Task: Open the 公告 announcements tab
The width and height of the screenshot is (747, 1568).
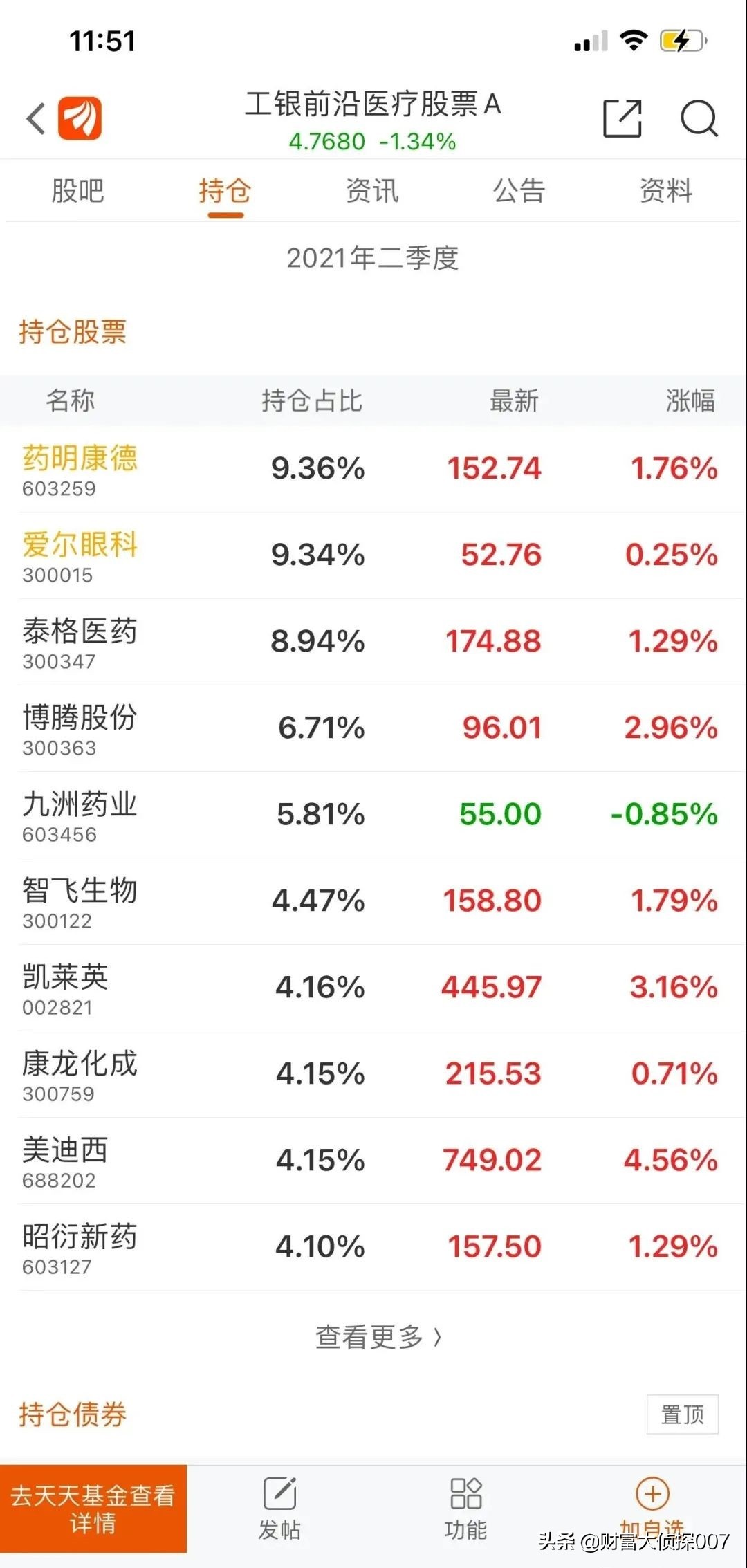Action: 519,192
